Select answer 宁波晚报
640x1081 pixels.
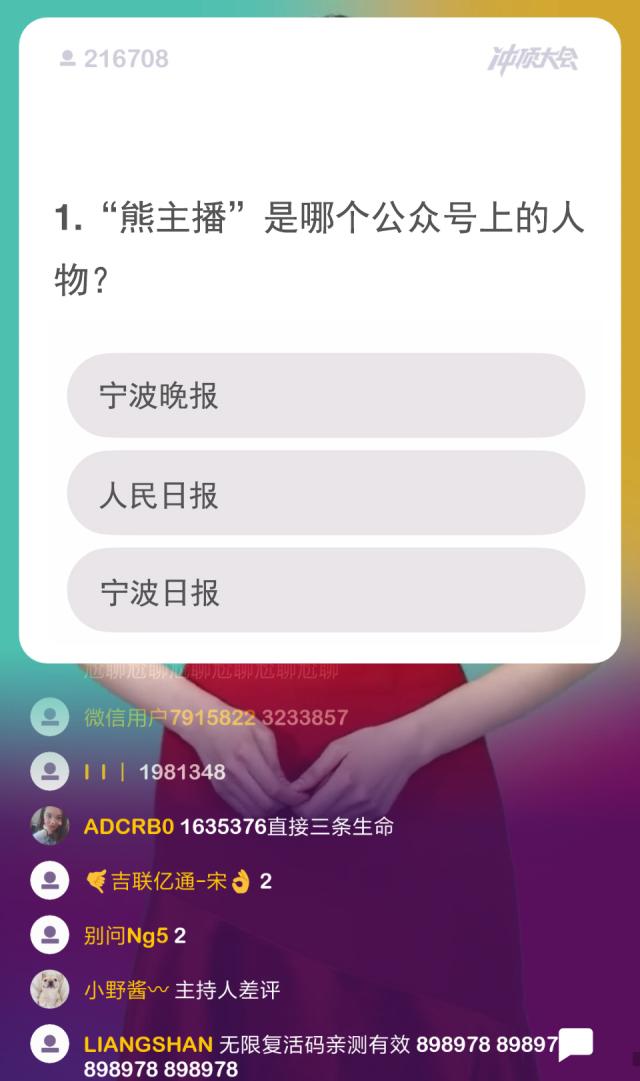tap(326, 396)
